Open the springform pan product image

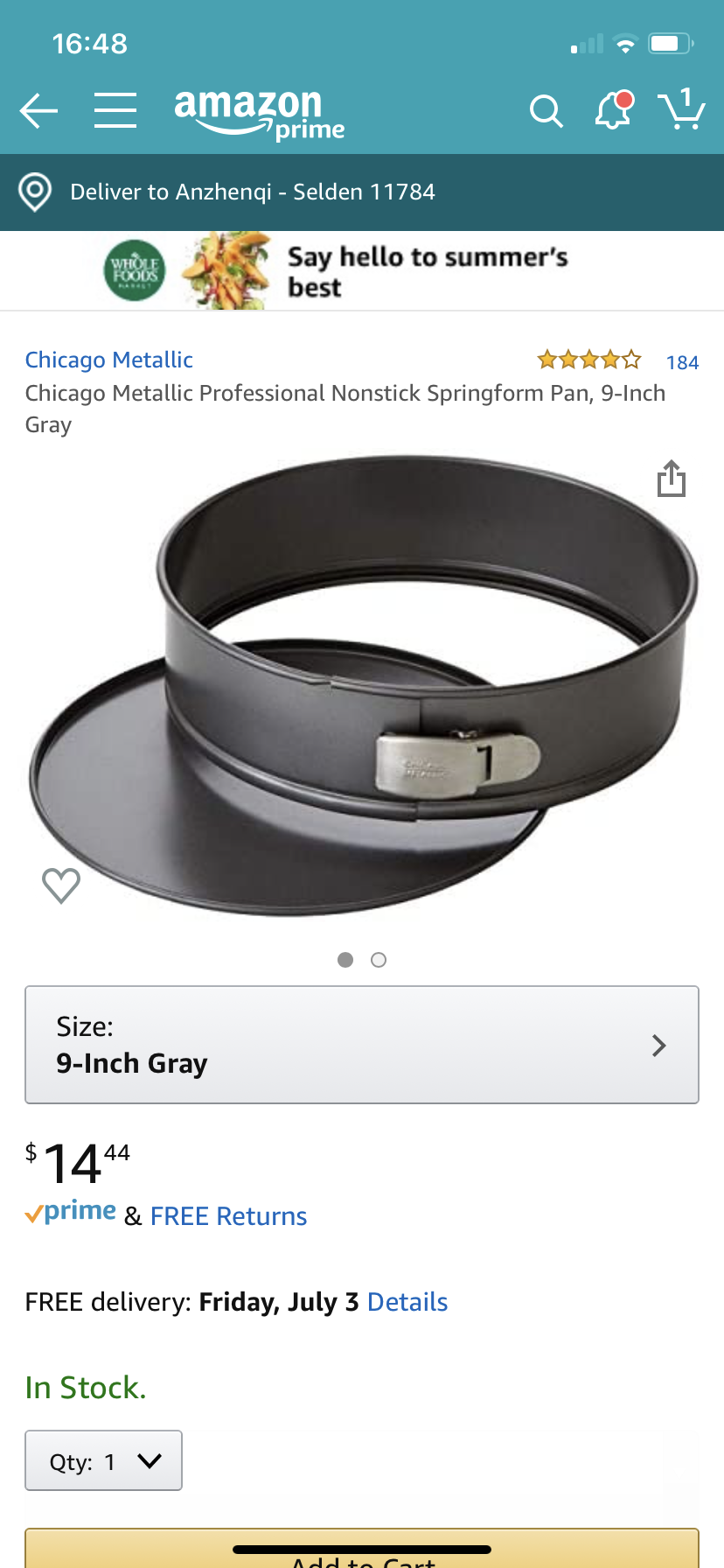pyautogui.click(x=362, y=687)
